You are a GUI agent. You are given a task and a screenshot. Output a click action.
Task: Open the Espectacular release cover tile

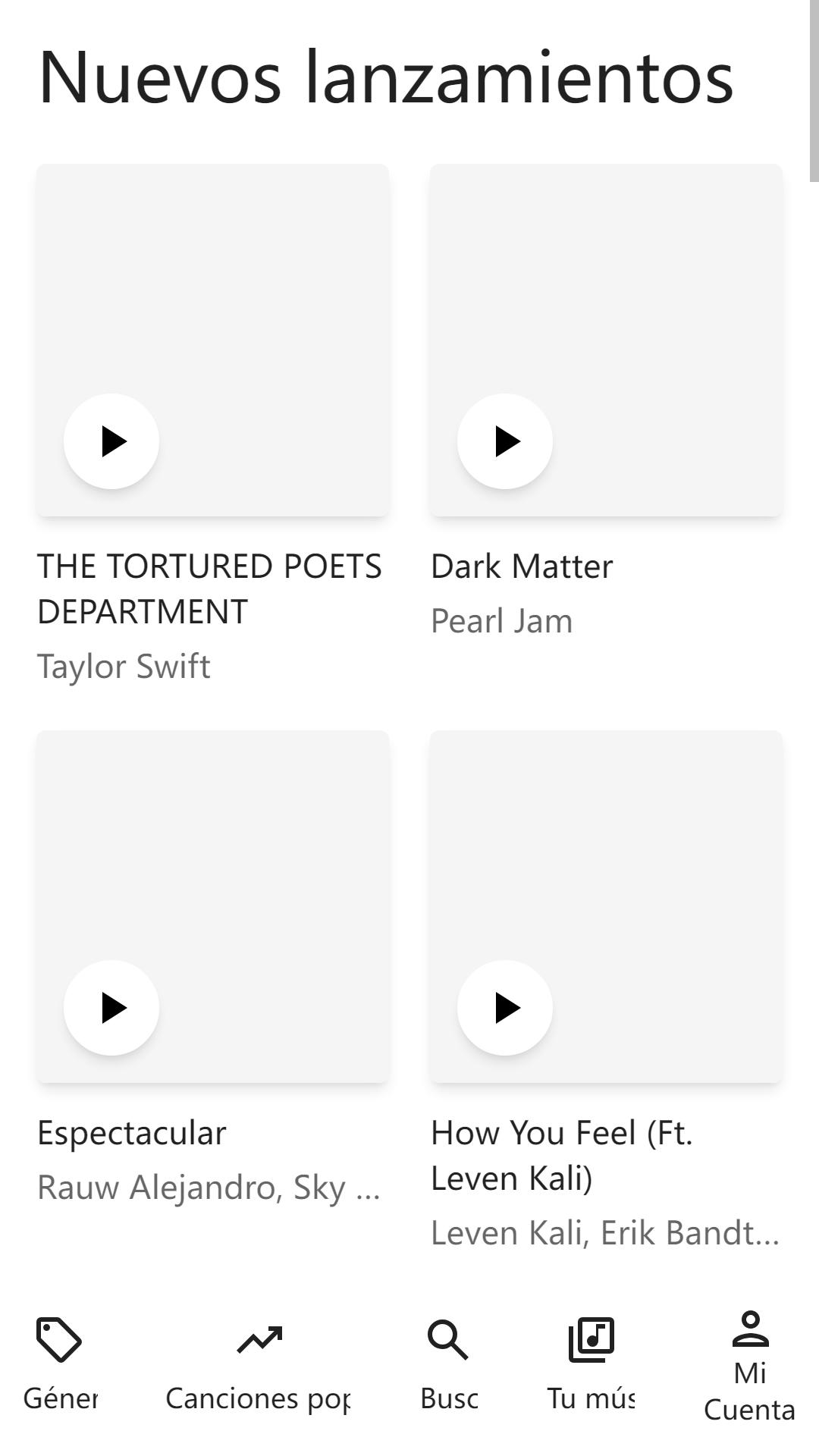click(x=213, y=907)
